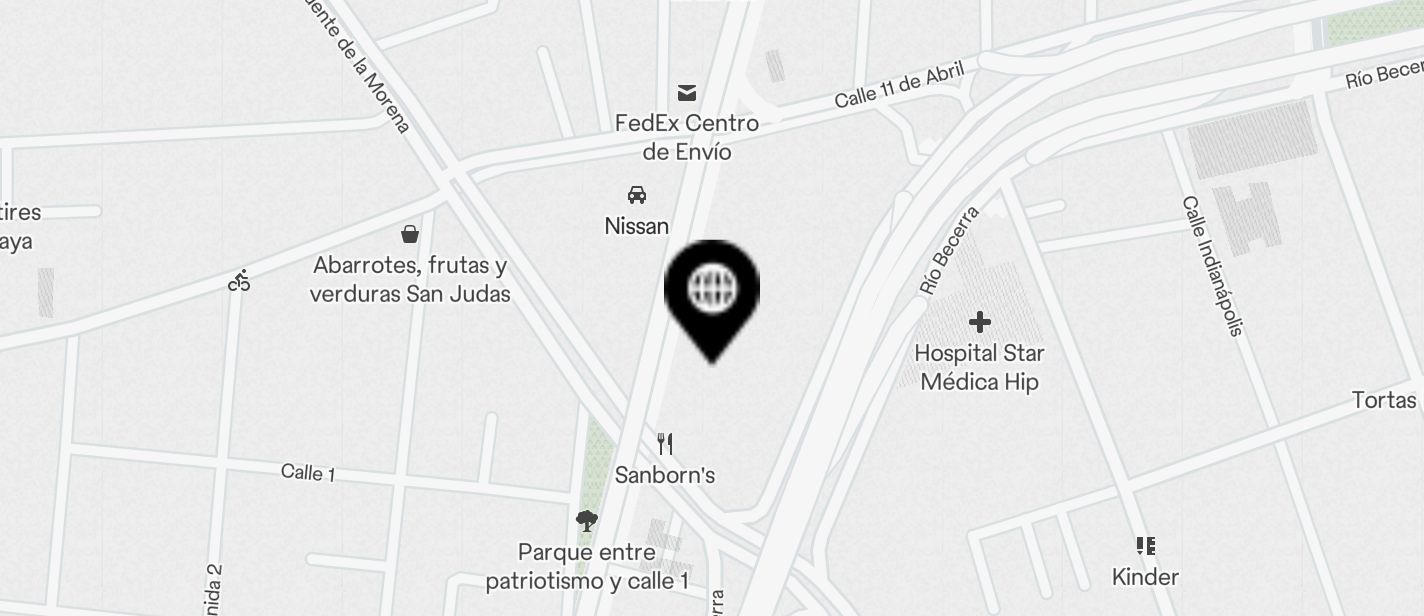Open the FedEx Centro de Envío place marker
The image size is (1424, 616).
(687, 93)
